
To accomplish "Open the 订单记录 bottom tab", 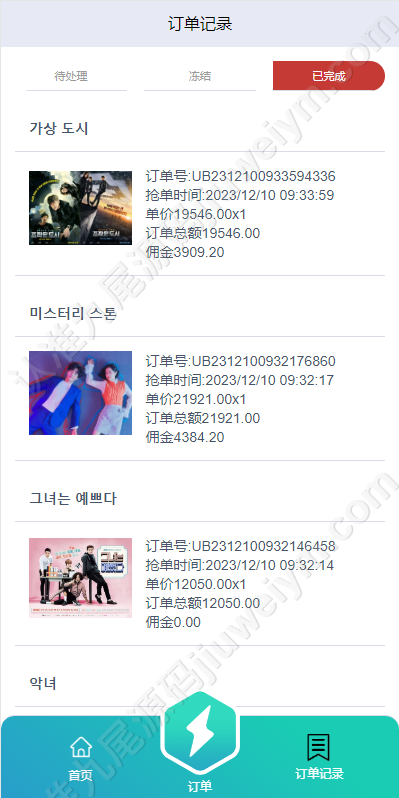I will (319, 757).
